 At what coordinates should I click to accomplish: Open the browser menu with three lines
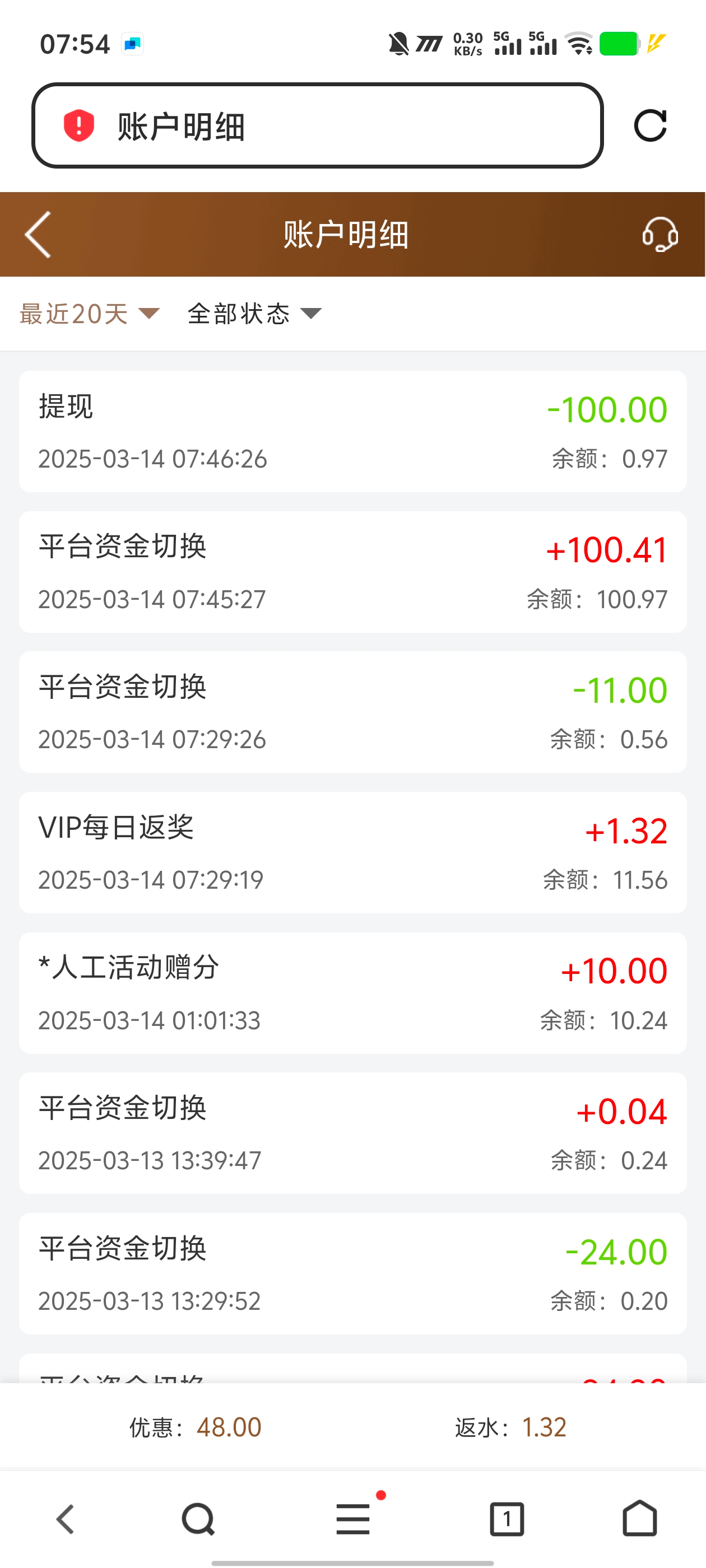coord(354,1519)
